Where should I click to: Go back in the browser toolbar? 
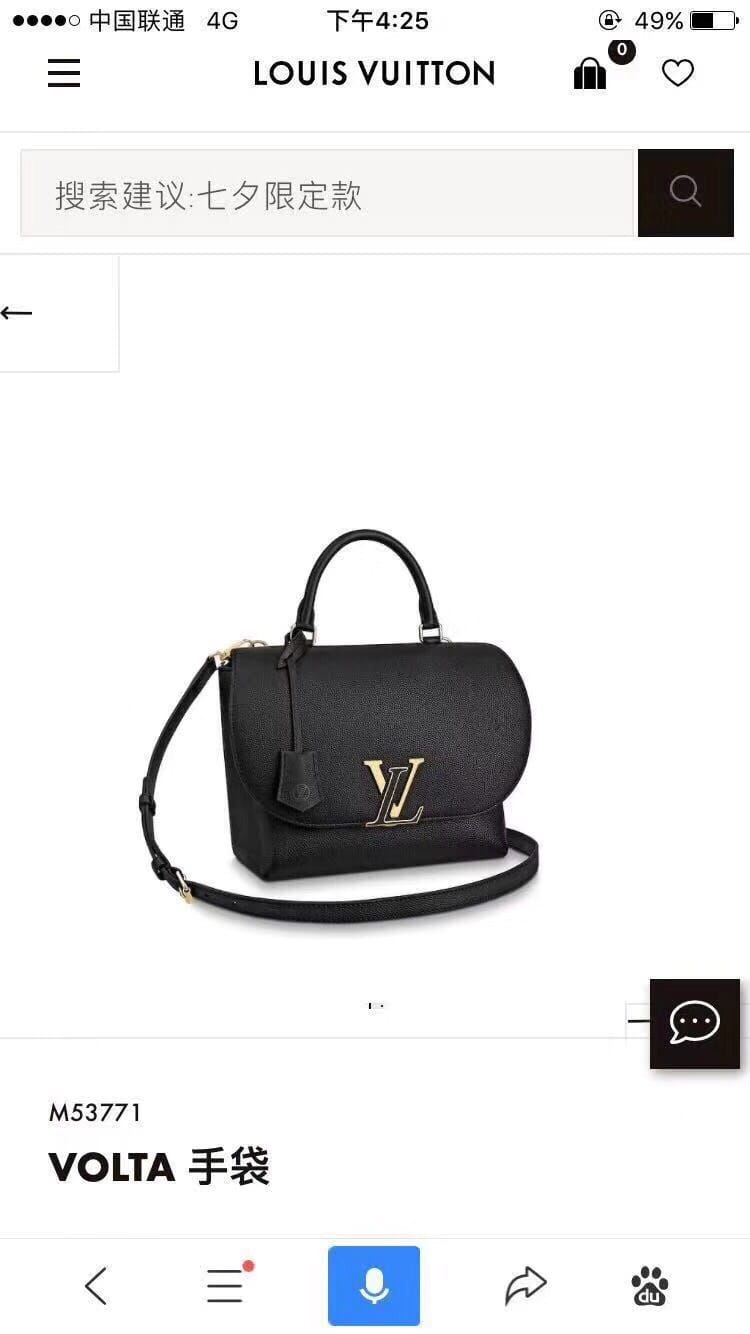click(96, 1285)
